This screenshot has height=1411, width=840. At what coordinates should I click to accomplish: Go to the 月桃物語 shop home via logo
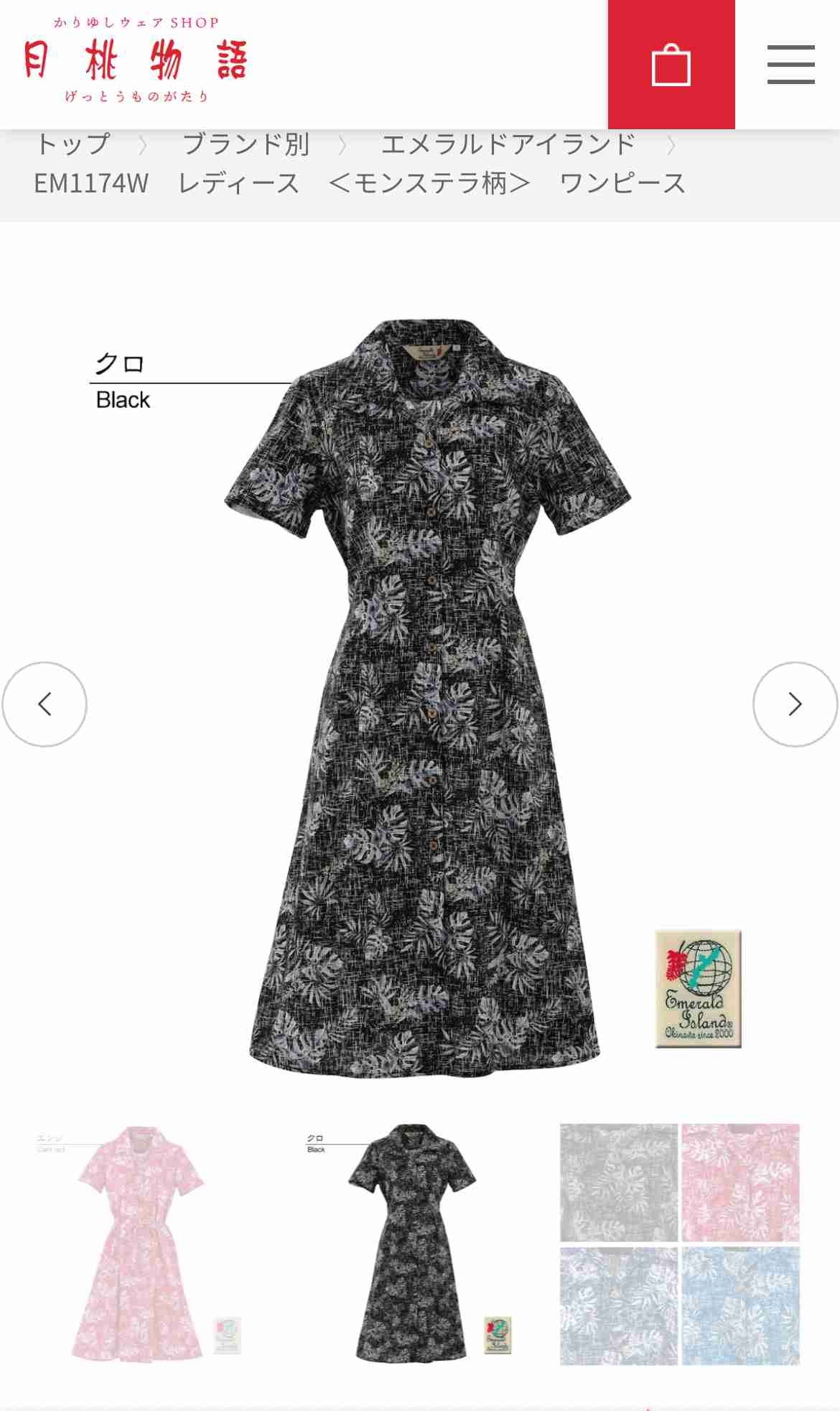click(136, 61)
